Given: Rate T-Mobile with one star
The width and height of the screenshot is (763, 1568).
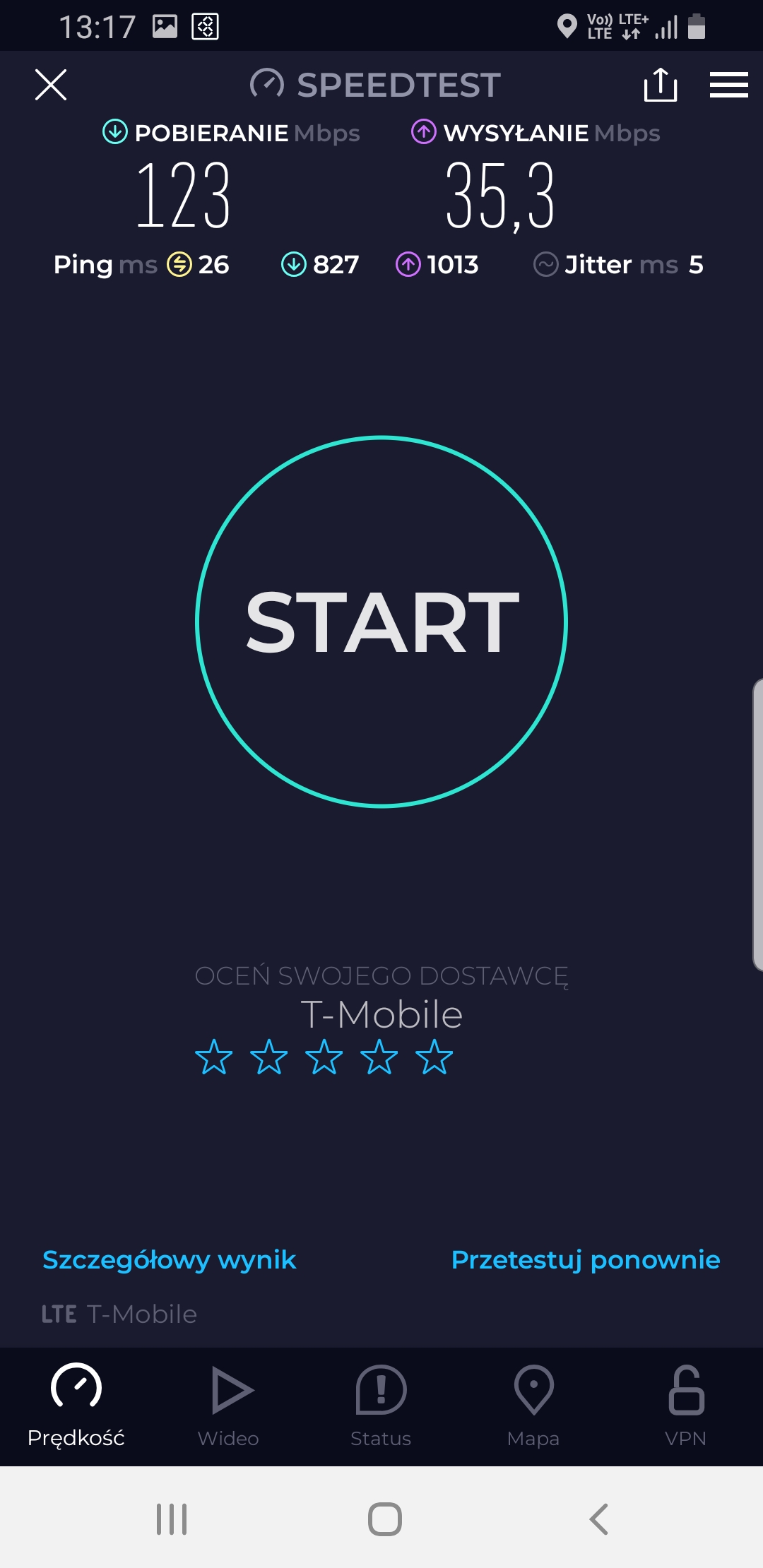Looking at the screenshot, I should [x=213, y=1057].
